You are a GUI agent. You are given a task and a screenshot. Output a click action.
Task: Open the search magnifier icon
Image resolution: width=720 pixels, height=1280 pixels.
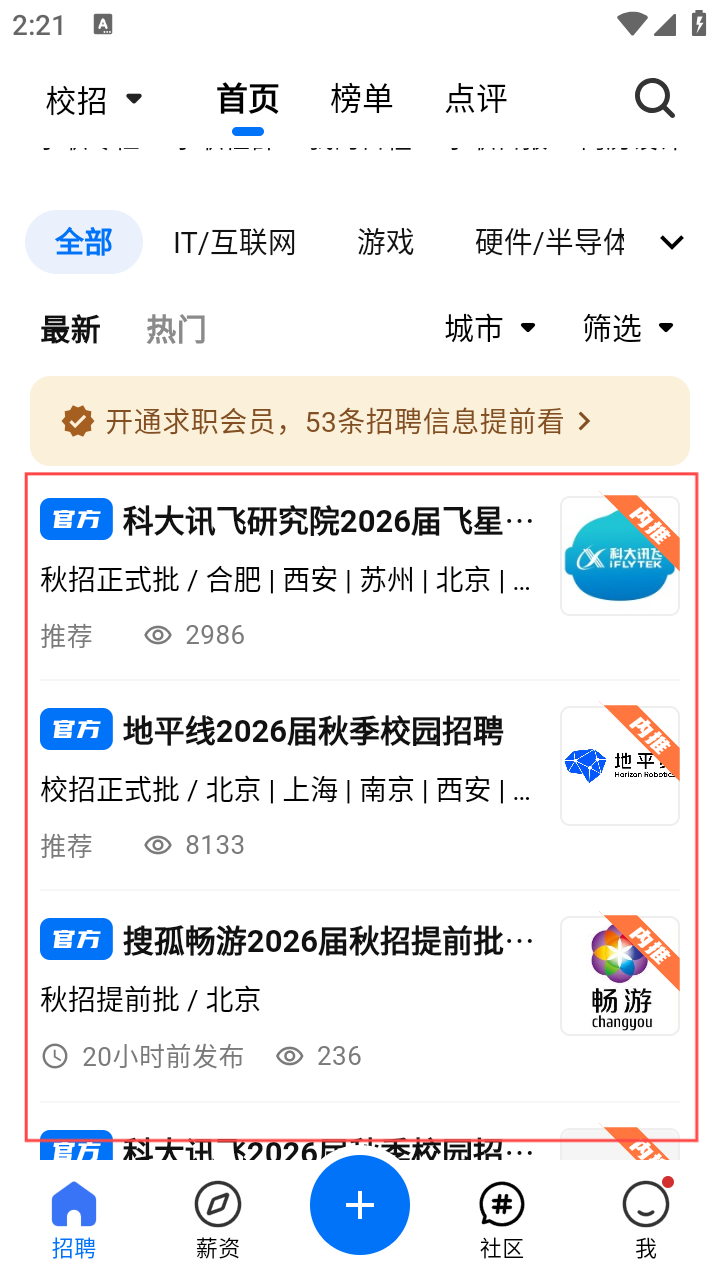click(x=655, y=99)
